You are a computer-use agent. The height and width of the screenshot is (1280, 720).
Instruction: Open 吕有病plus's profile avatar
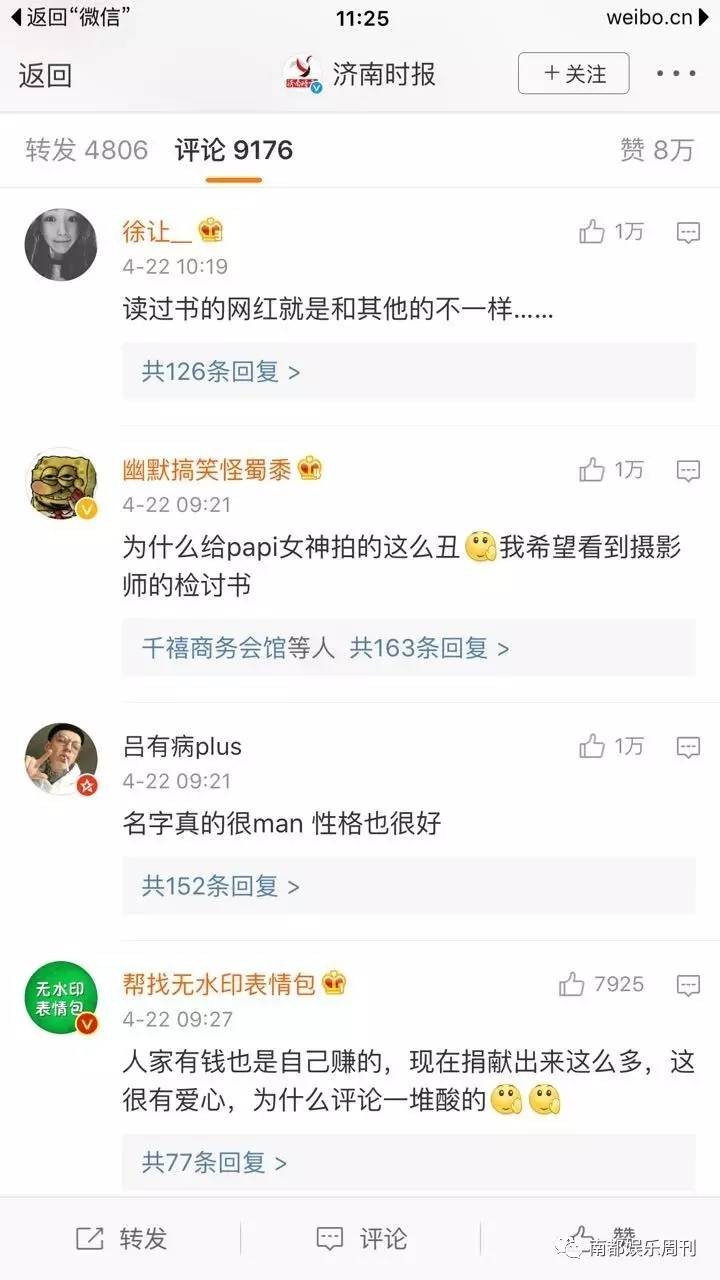click(x=61, y=760)
